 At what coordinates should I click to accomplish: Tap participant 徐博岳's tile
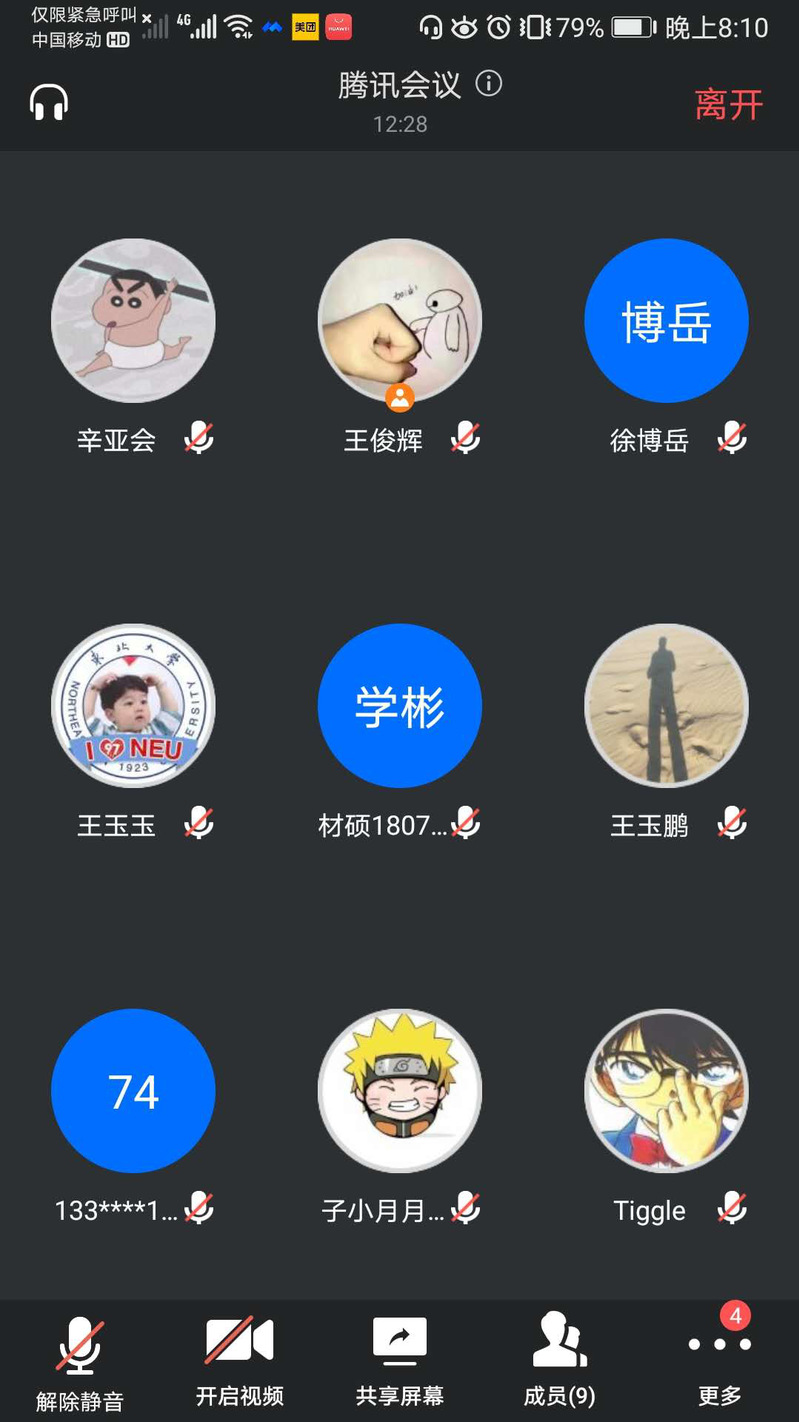pos(666,321)
